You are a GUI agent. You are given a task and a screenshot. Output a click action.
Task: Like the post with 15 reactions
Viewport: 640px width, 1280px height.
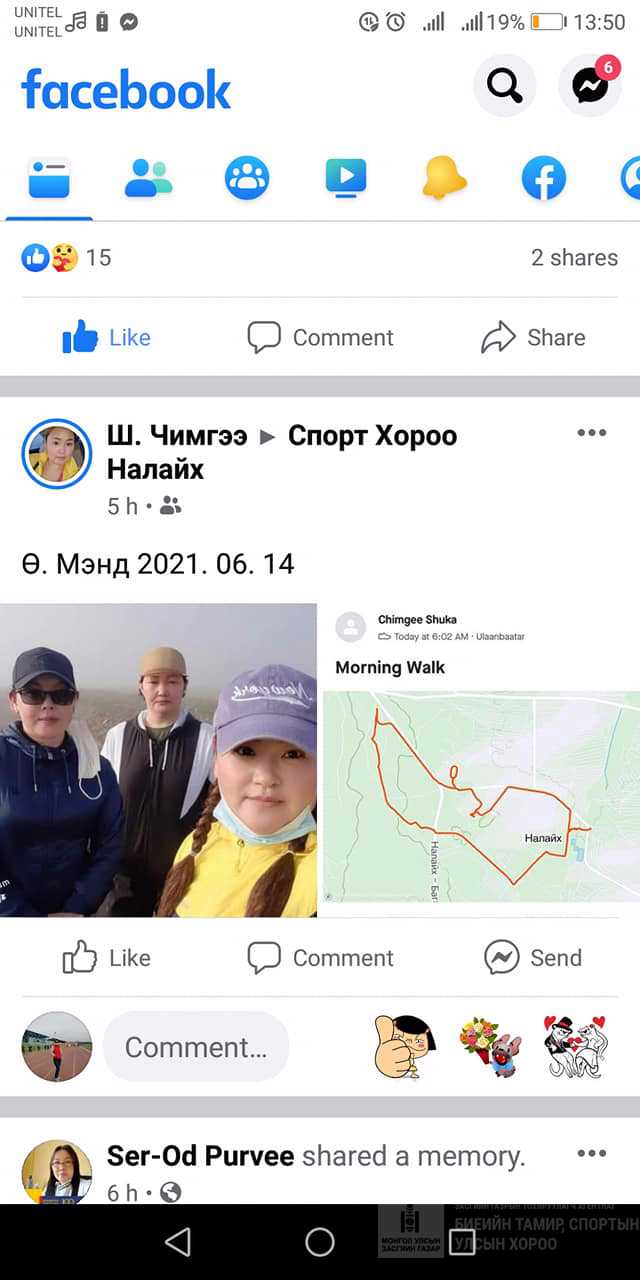pos(107,338)
